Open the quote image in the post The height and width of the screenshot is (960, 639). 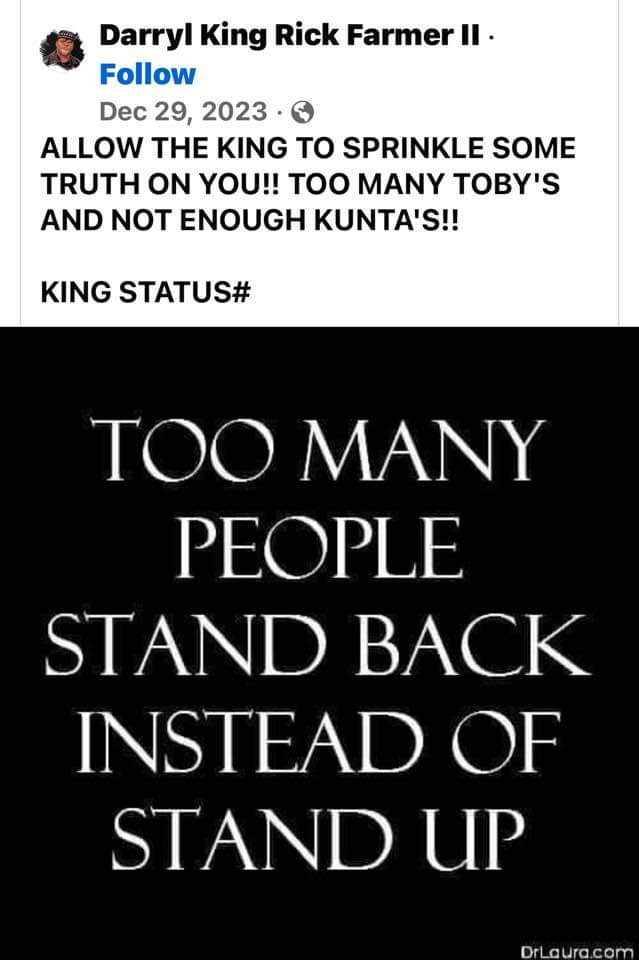320,642
